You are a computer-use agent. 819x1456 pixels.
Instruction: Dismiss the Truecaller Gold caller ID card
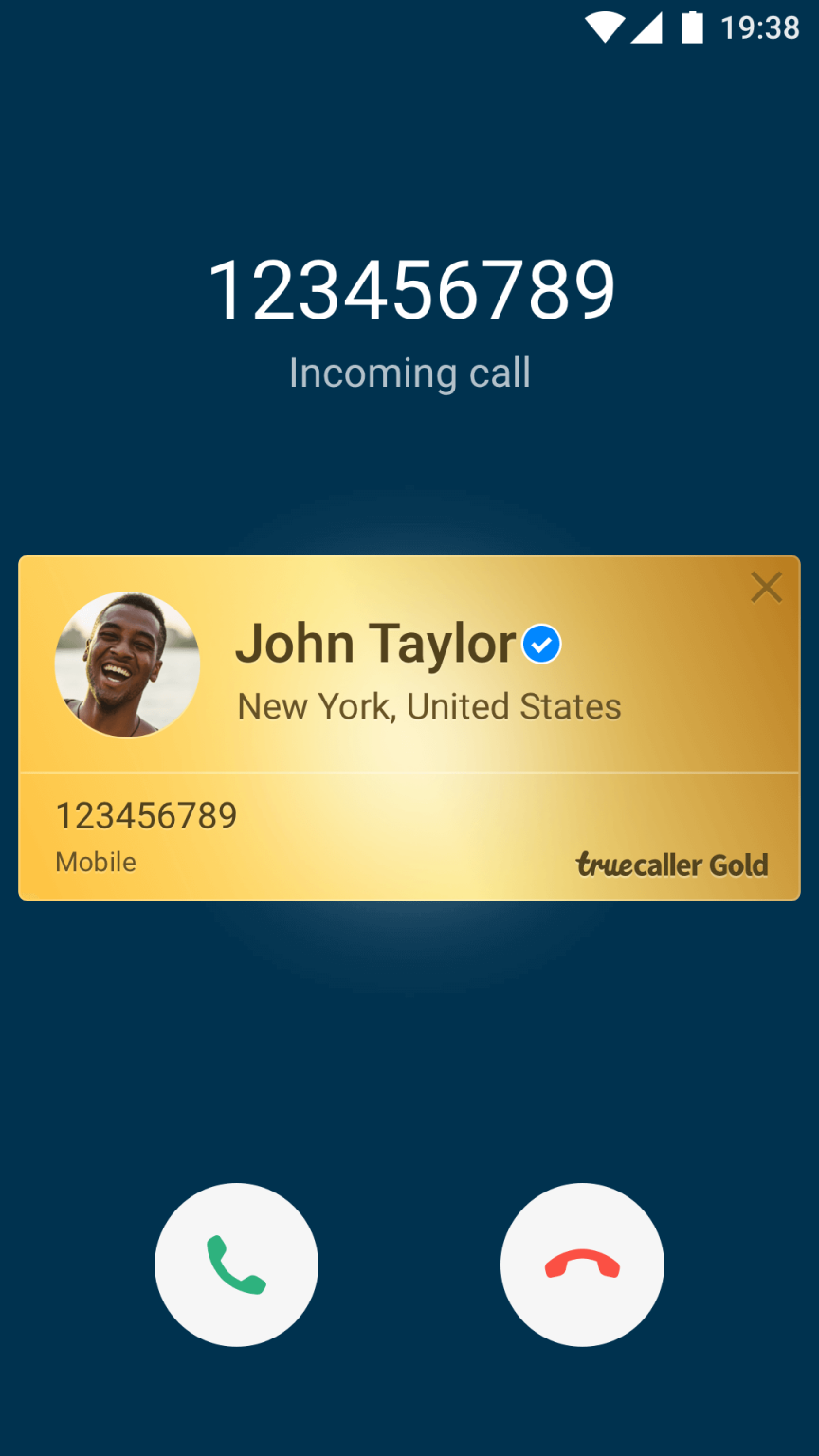[x=766, y=588]
